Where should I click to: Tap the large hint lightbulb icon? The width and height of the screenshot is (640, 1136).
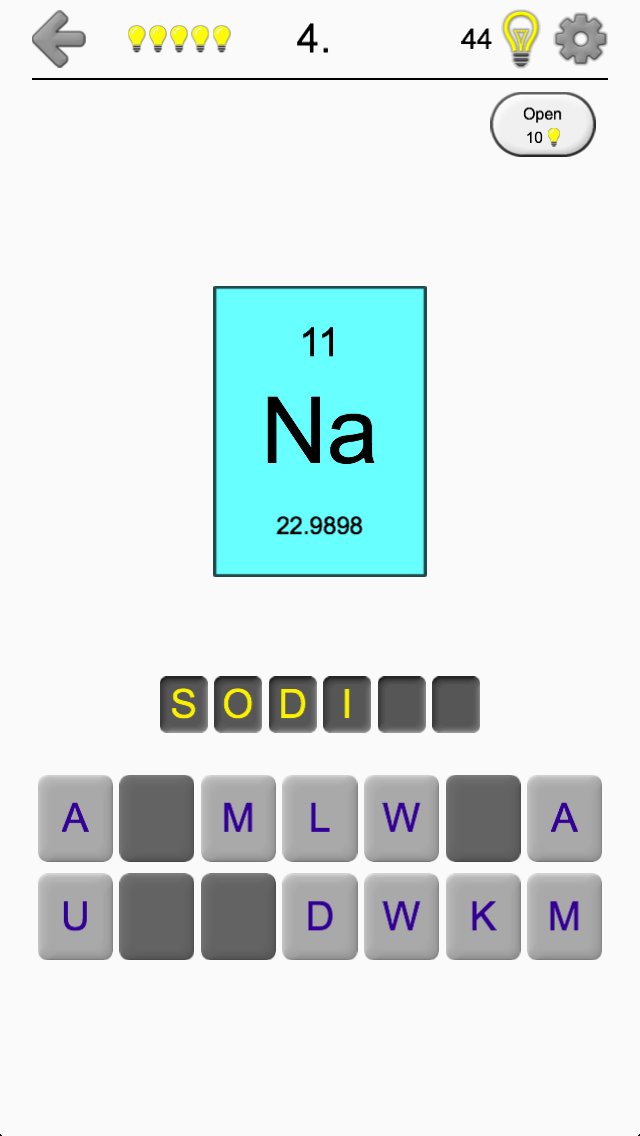pyautogui.click(x=520, y=39)
